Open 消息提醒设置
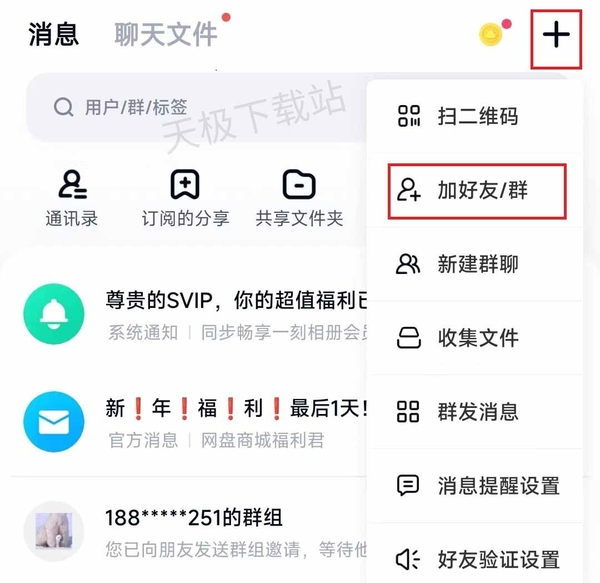 tap(477, 486)
